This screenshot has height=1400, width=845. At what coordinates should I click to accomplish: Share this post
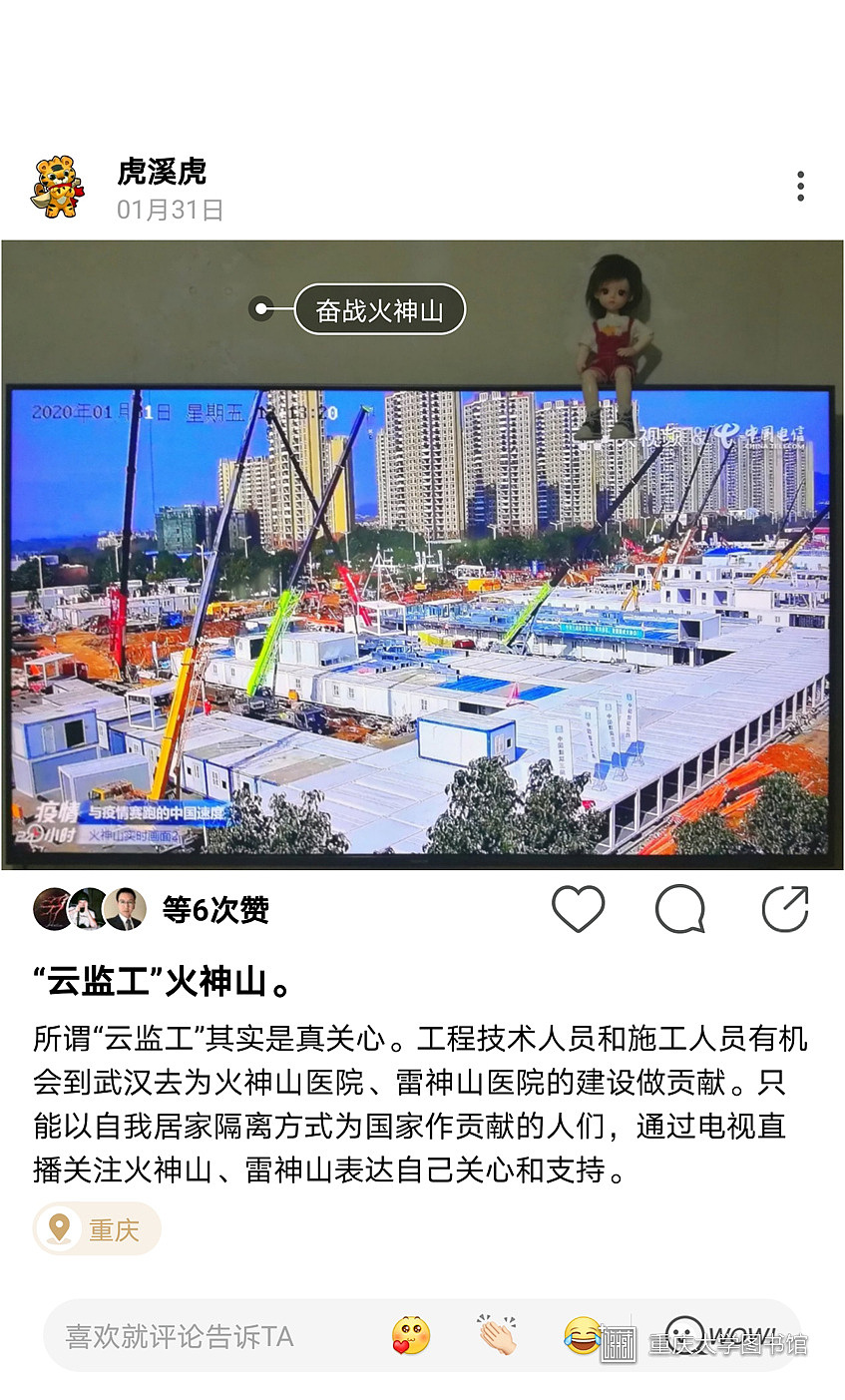(x=784, y=909)
